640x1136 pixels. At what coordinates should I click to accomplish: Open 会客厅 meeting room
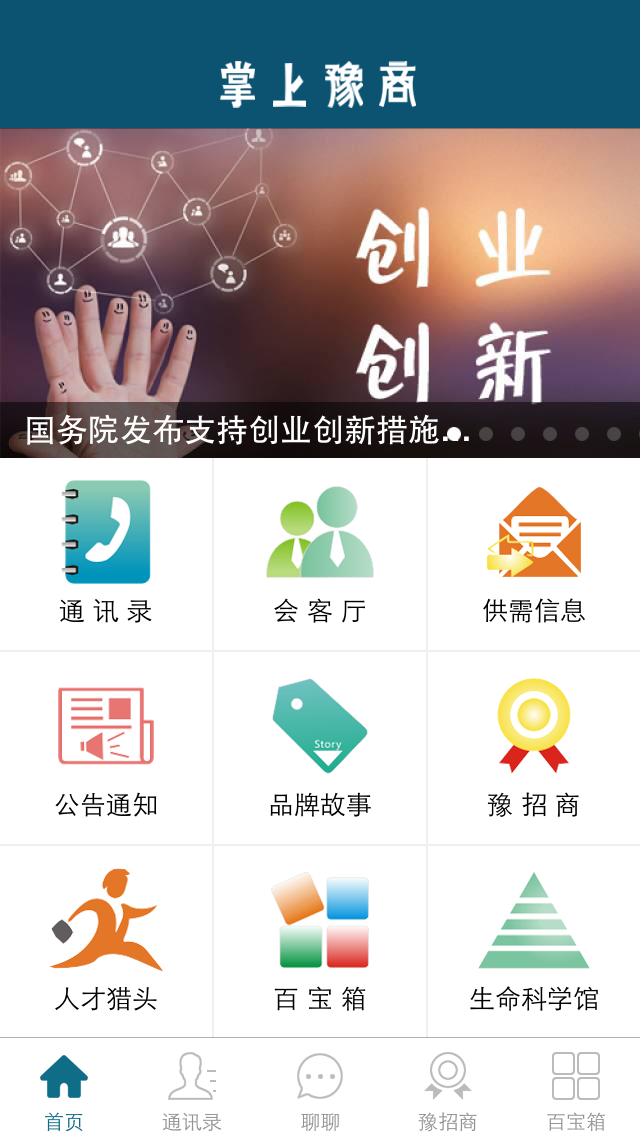pyautogui.click(x=320, y=553)
